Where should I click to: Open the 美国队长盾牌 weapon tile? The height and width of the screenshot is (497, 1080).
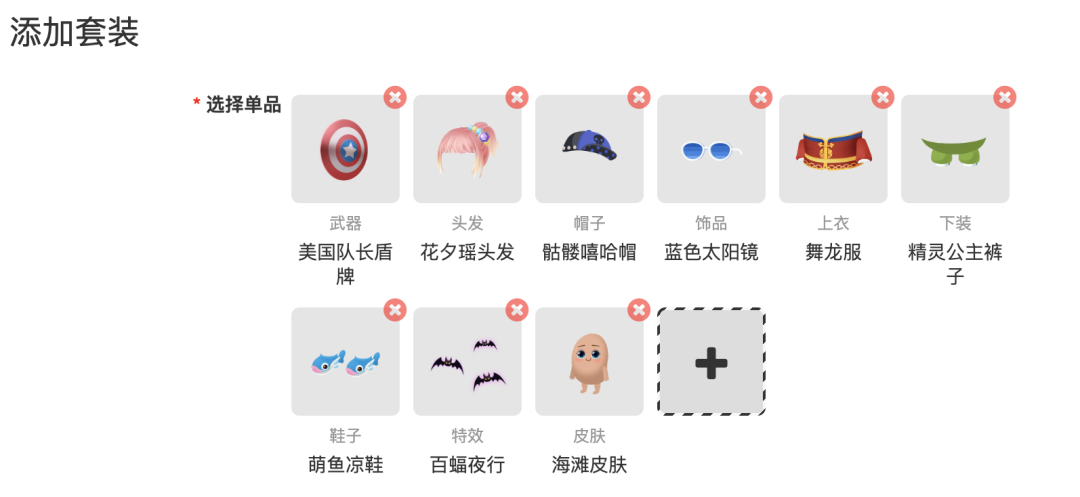point(345,150)
